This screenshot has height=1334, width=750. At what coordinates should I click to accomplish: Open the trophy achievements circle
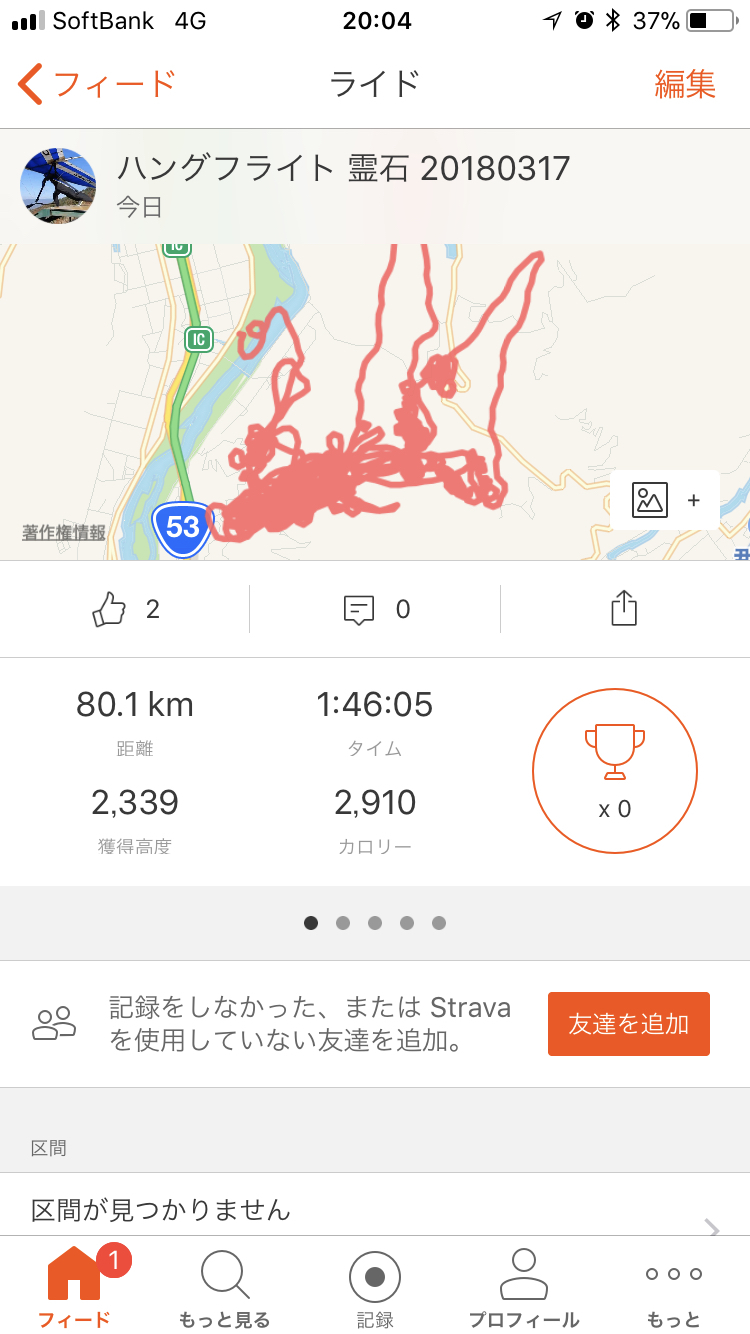[x=614, y=770]
